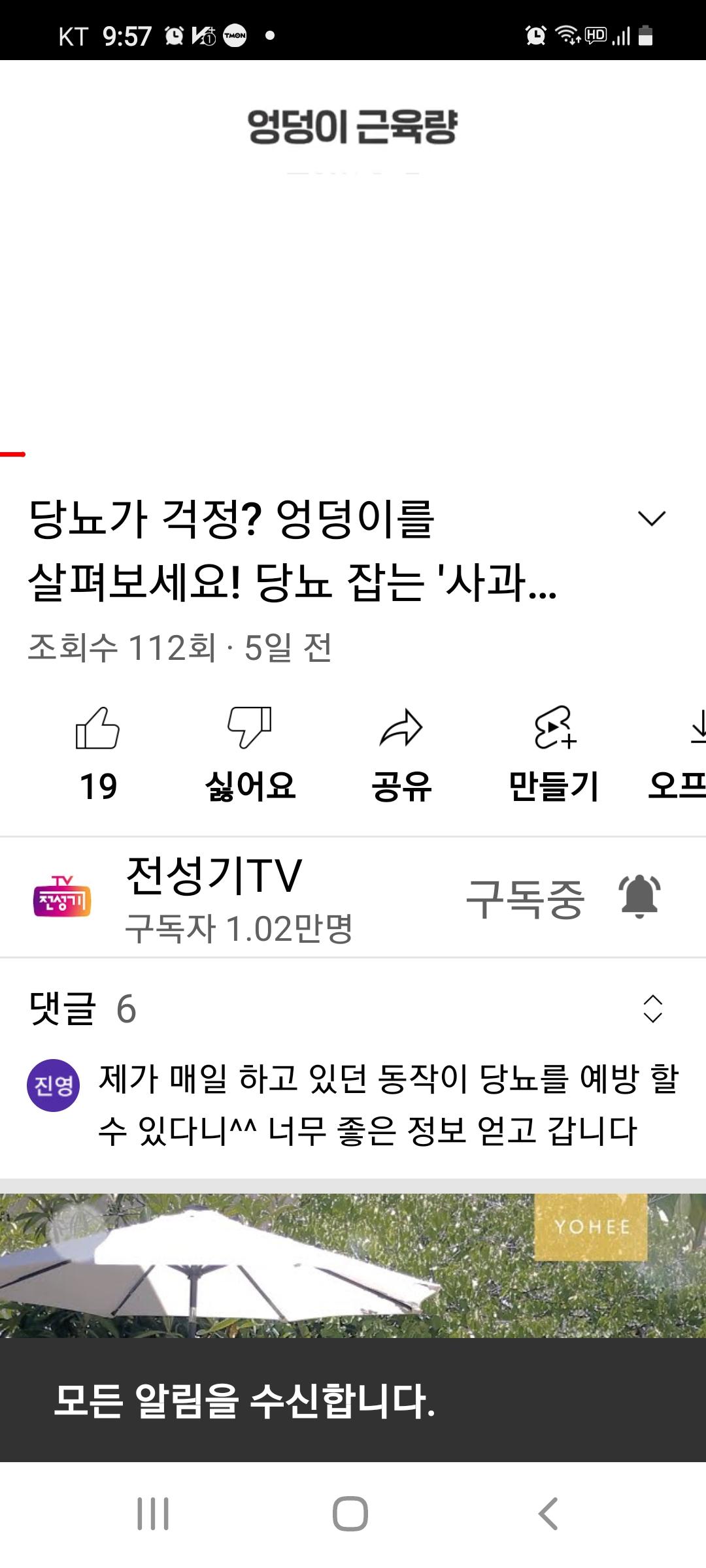Open recent apps from navigation bar

point(153,1513)
